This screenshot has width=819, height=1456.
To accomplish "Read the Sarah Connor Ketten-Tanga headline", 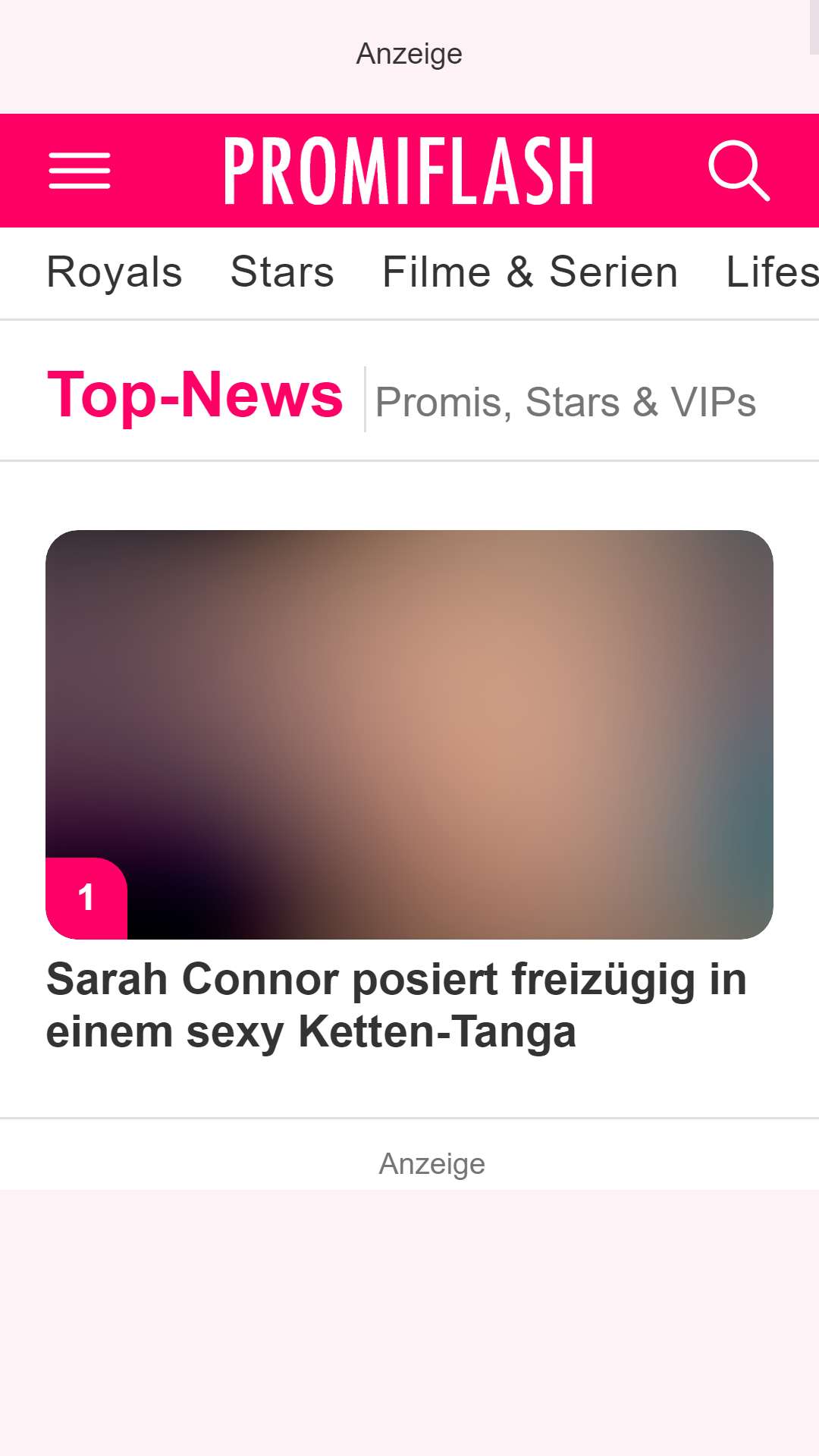I will (x=397, y=1005).
